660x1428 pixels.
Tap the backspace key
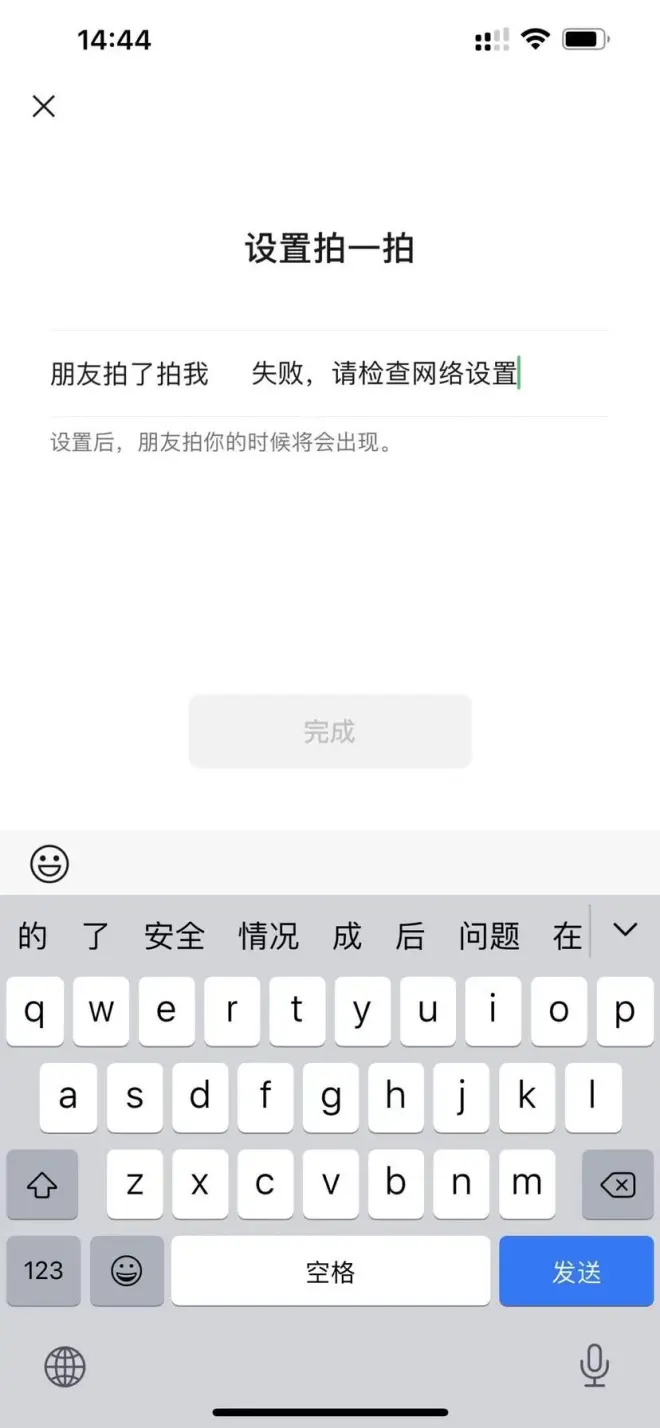coord(617,1185)
